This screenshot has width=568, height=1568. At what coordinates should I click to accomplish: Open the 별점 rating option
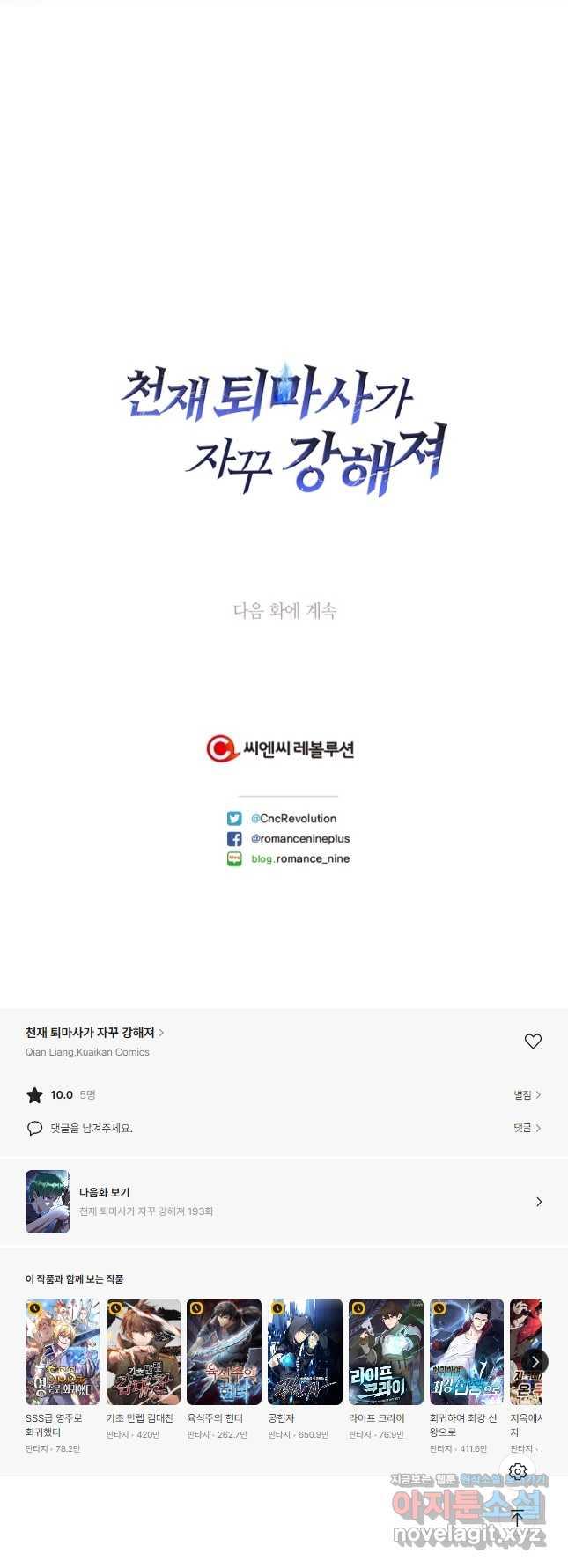(527, 1095)
